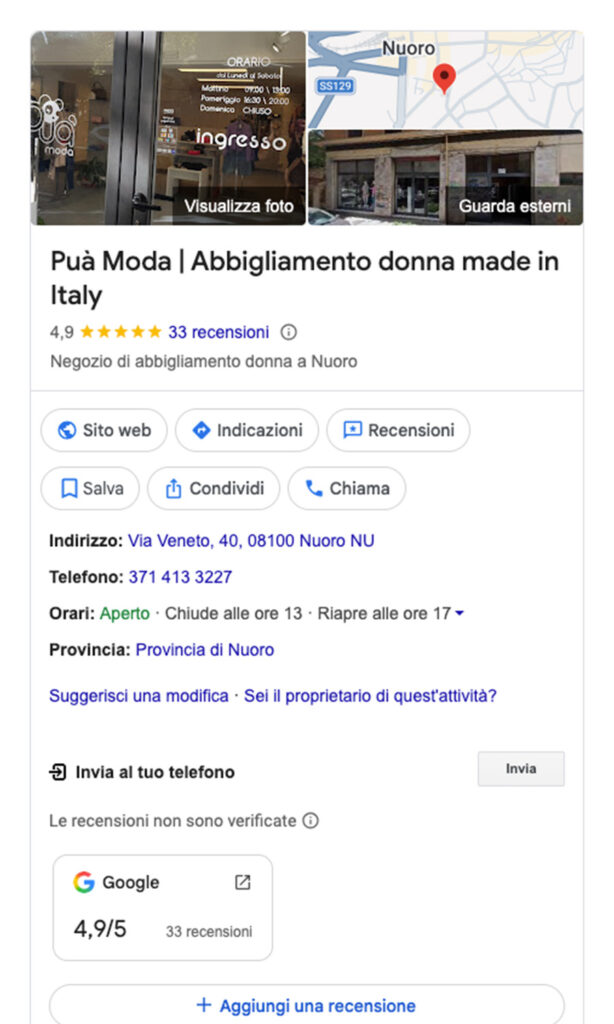
Task: Visit the Sito web
Action: tap(104, 430)
